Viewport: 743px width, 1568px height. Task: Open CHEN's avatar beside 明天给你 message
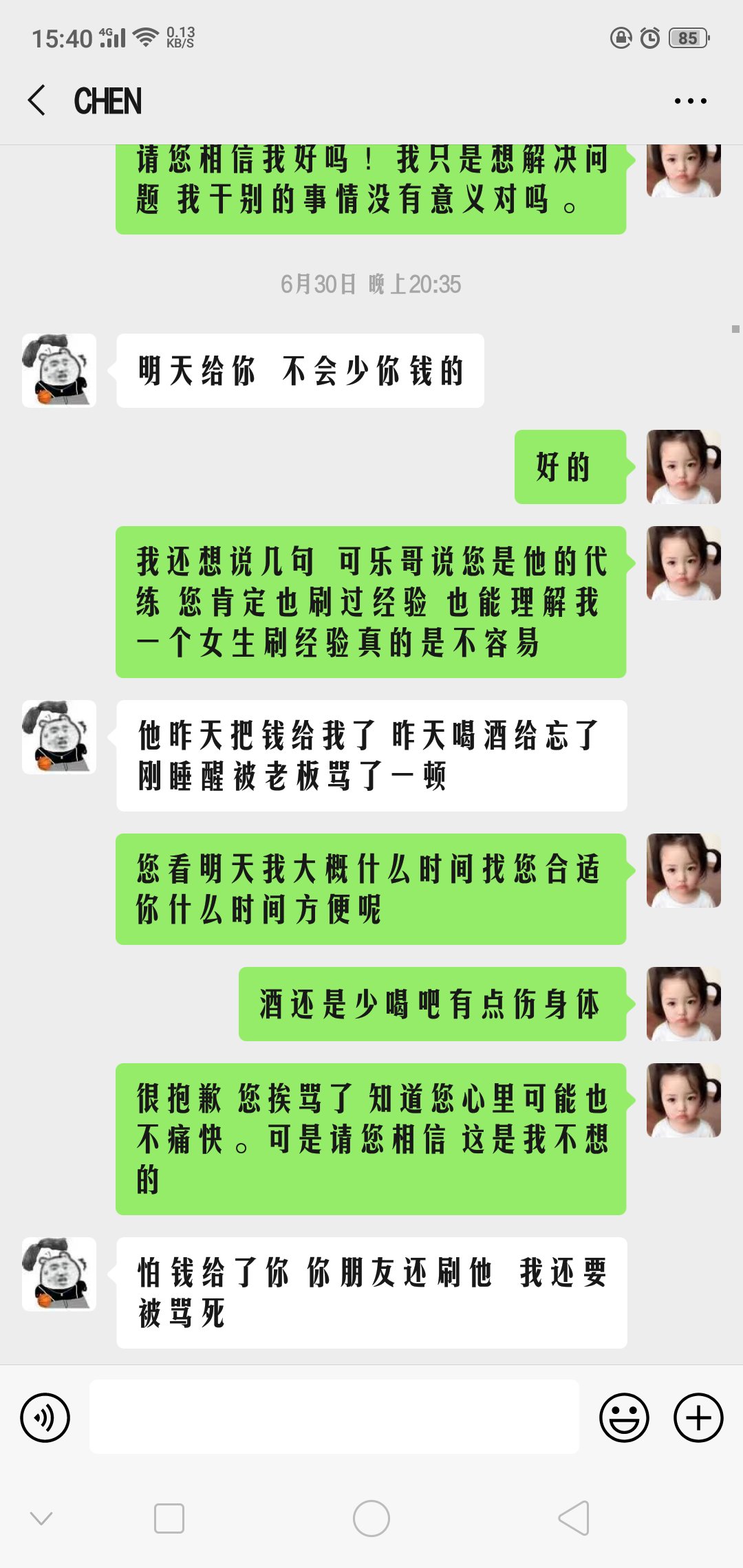click(59, 371)
